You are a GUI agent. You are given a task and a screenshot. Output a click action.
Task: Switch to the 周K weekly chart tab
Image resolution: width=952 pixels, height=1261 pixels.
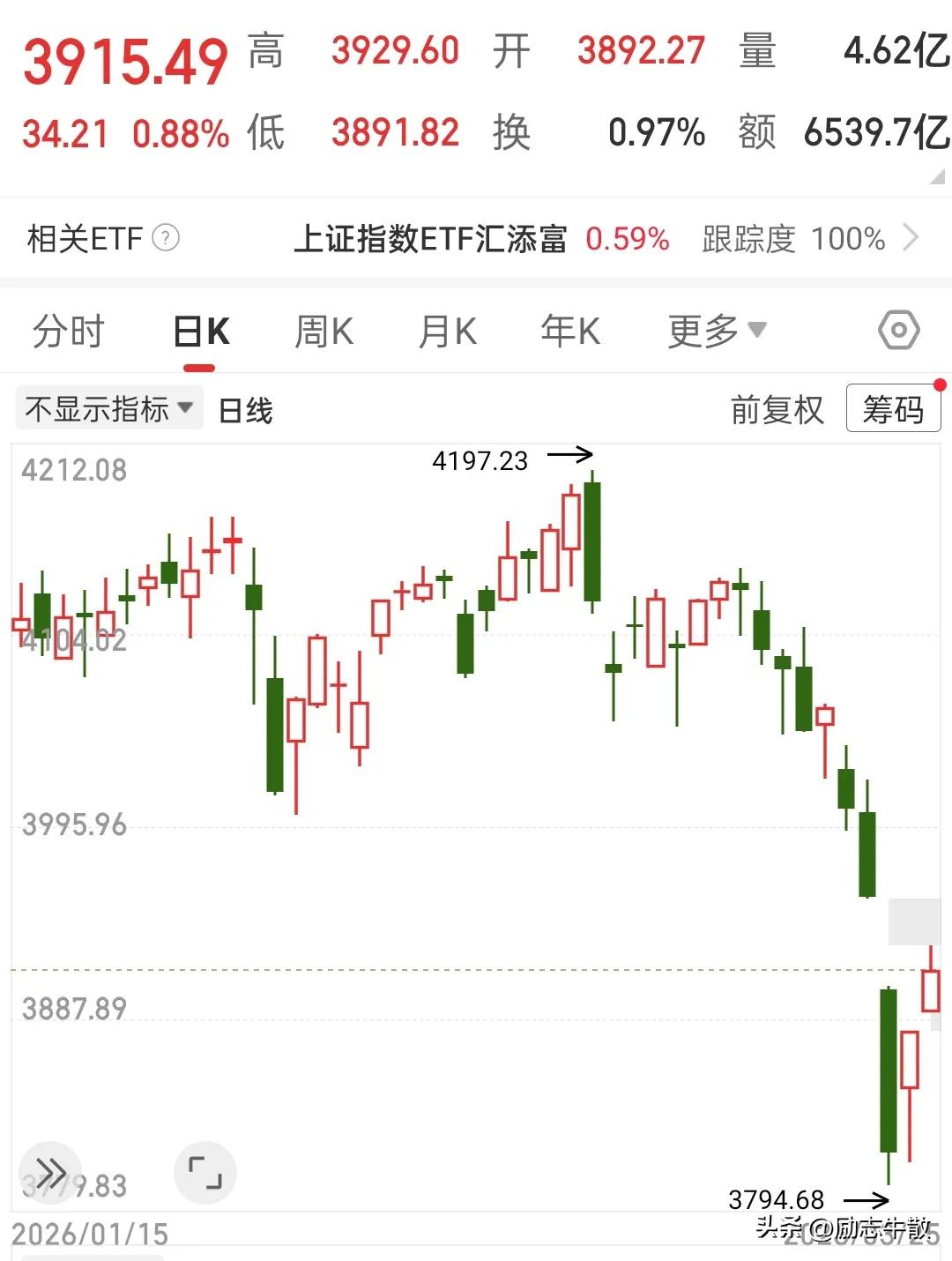tap(324, 332)
